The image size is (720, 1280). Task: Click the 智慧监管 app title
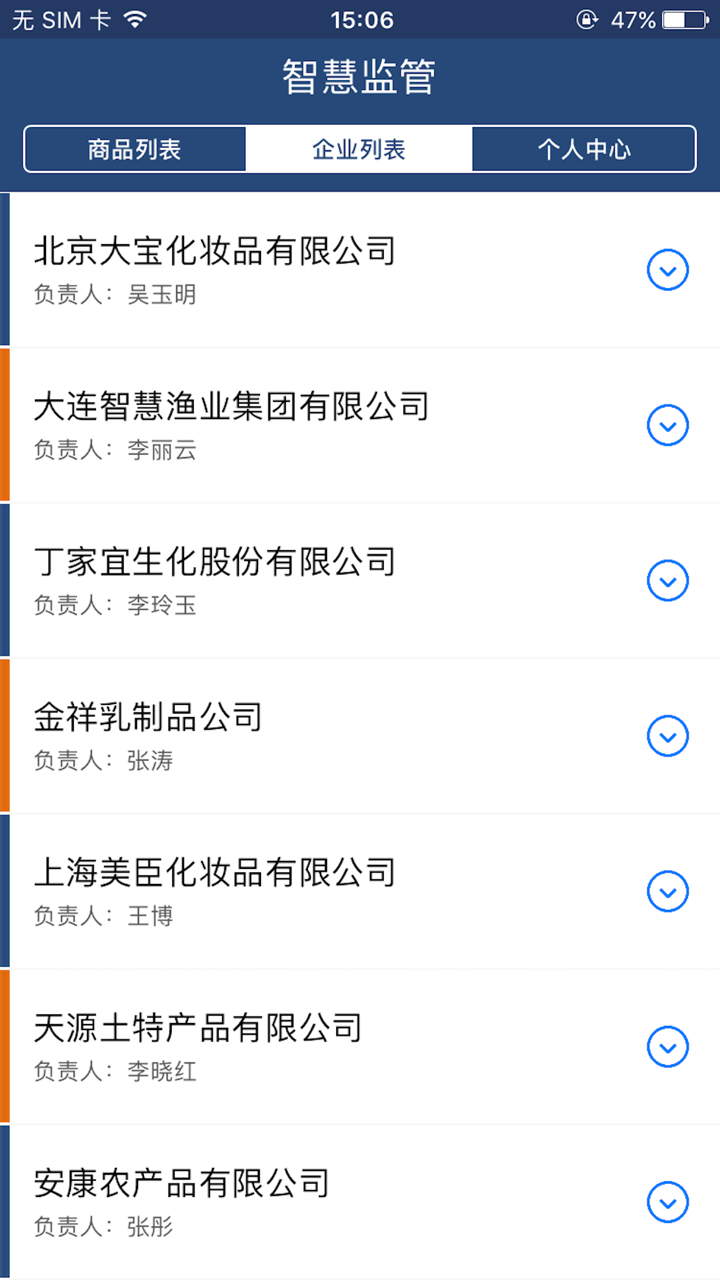tap(360, 77)
